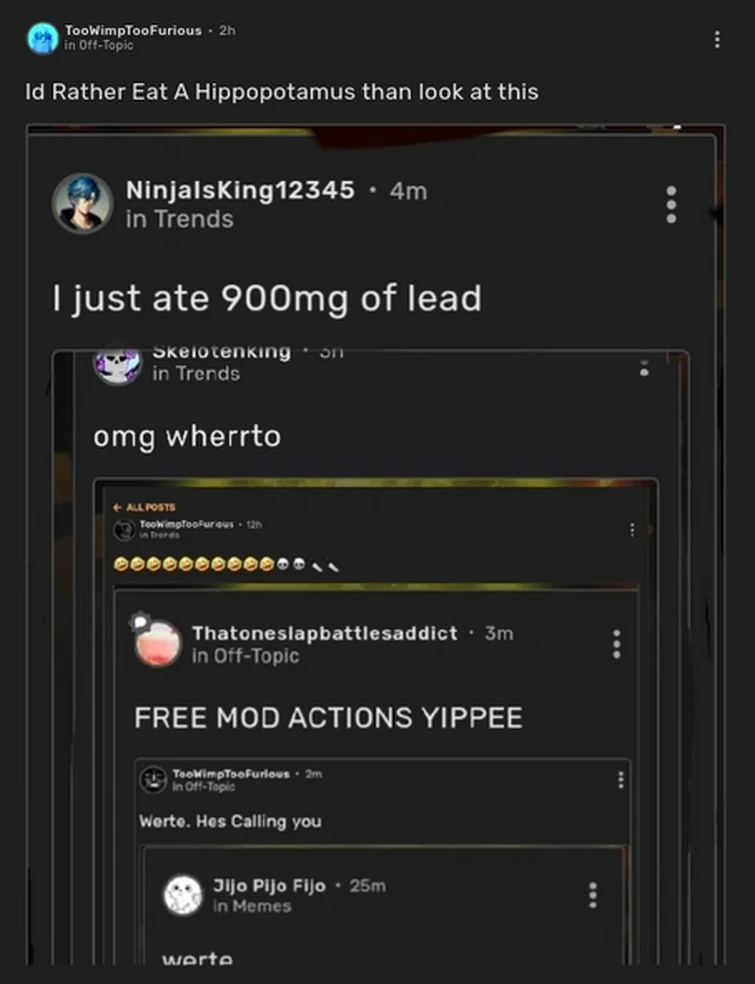The image size is (755, 984).
Task: Open the Off-Topic category link
Action: pos(104,46)
